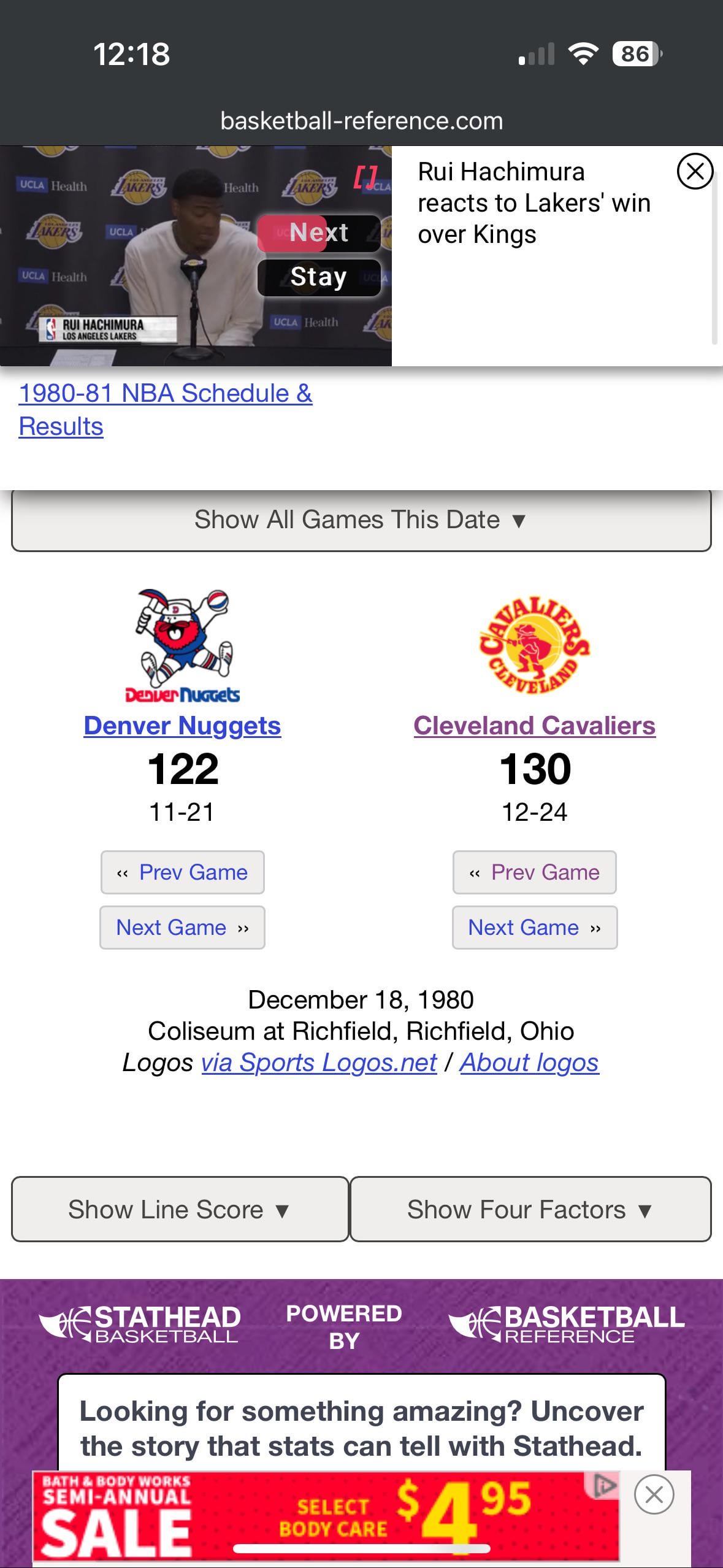
Task: Go to the Cavaliers' Next Game
Action: point(534,928)
